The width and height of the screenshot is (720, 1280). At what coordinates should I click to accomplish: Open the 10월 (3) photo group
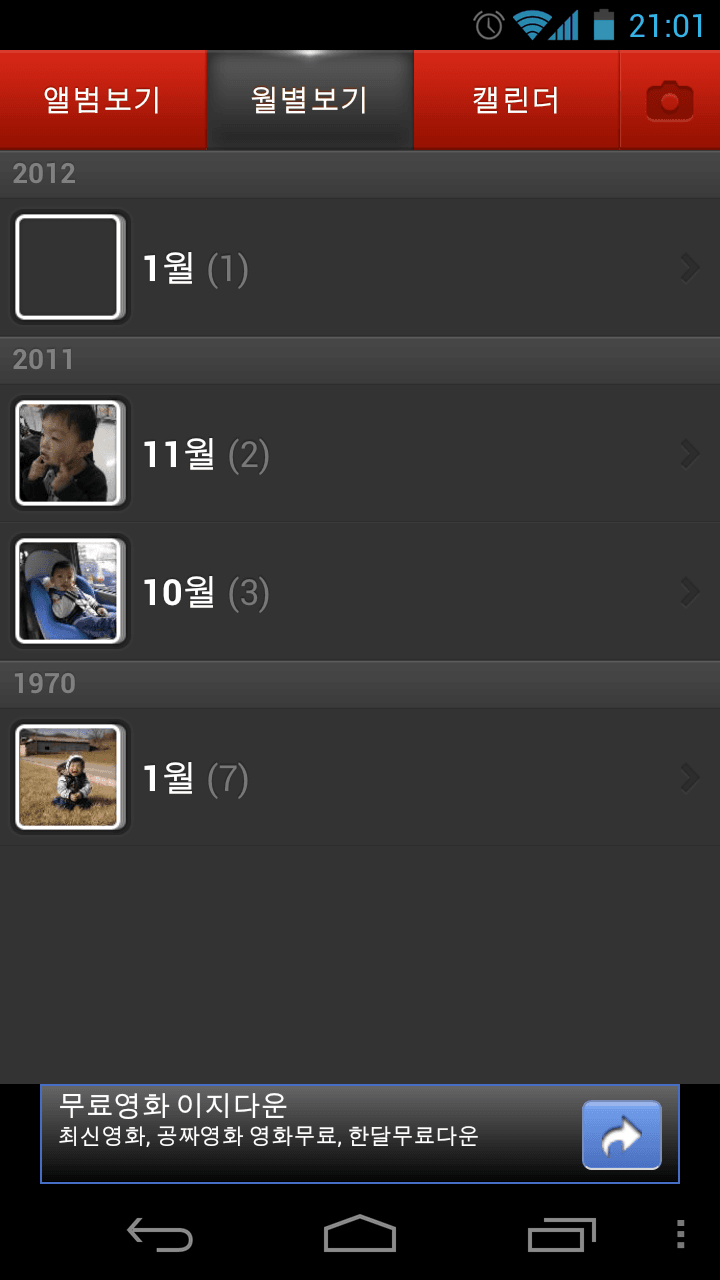[360, 592]
